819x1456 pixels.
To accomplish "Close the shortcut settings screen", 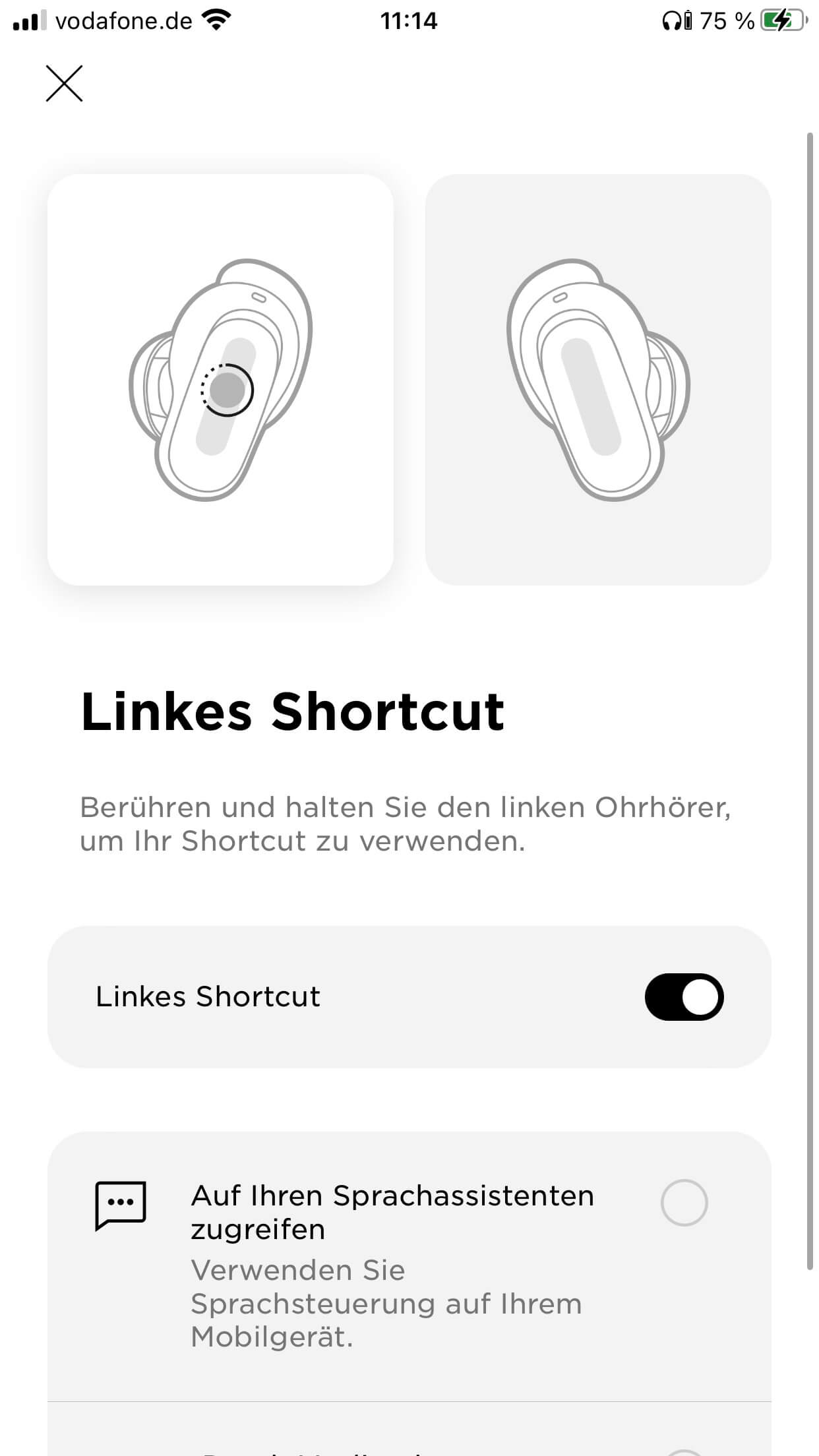I will coord(64,84).
